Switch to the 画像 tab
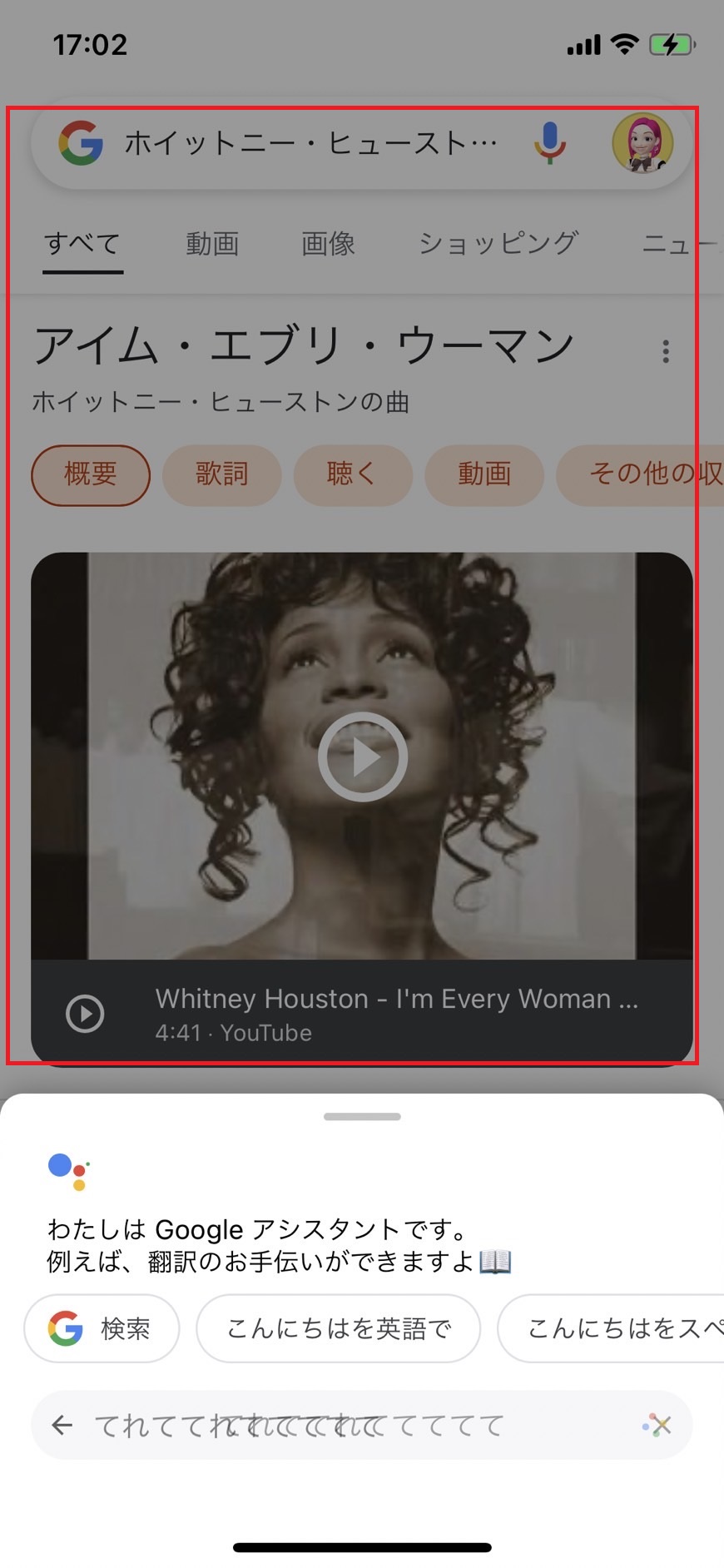 point(328,244)
